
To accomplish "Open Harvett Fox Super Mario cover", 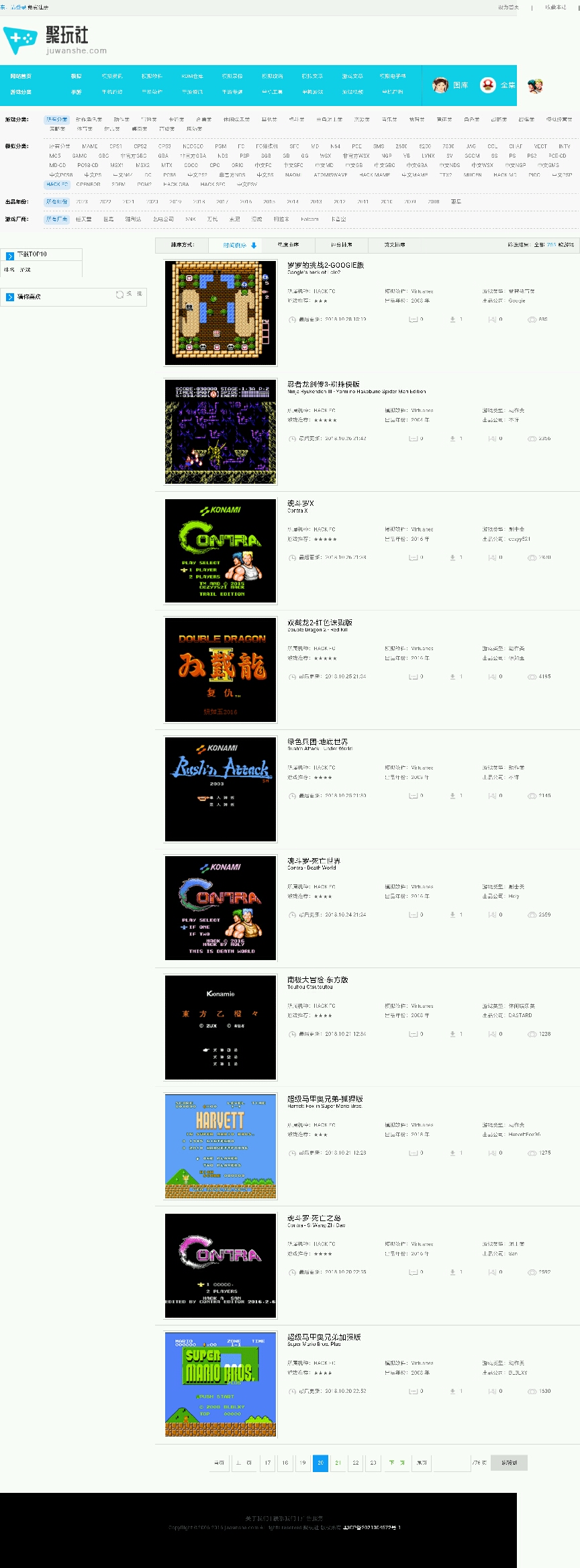I will 220,1146.
